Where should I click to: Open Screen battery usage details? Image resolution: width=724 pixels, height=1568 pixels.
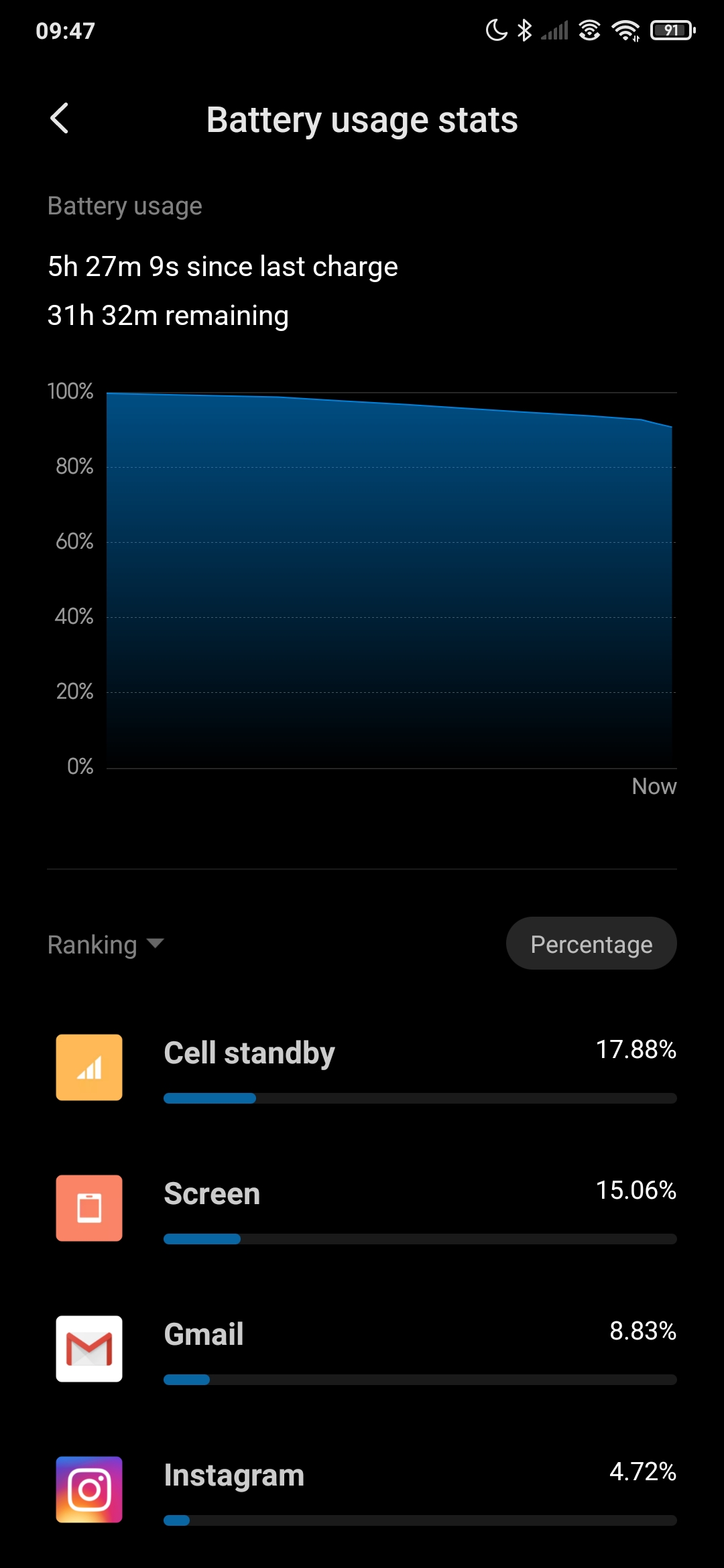362,1208
